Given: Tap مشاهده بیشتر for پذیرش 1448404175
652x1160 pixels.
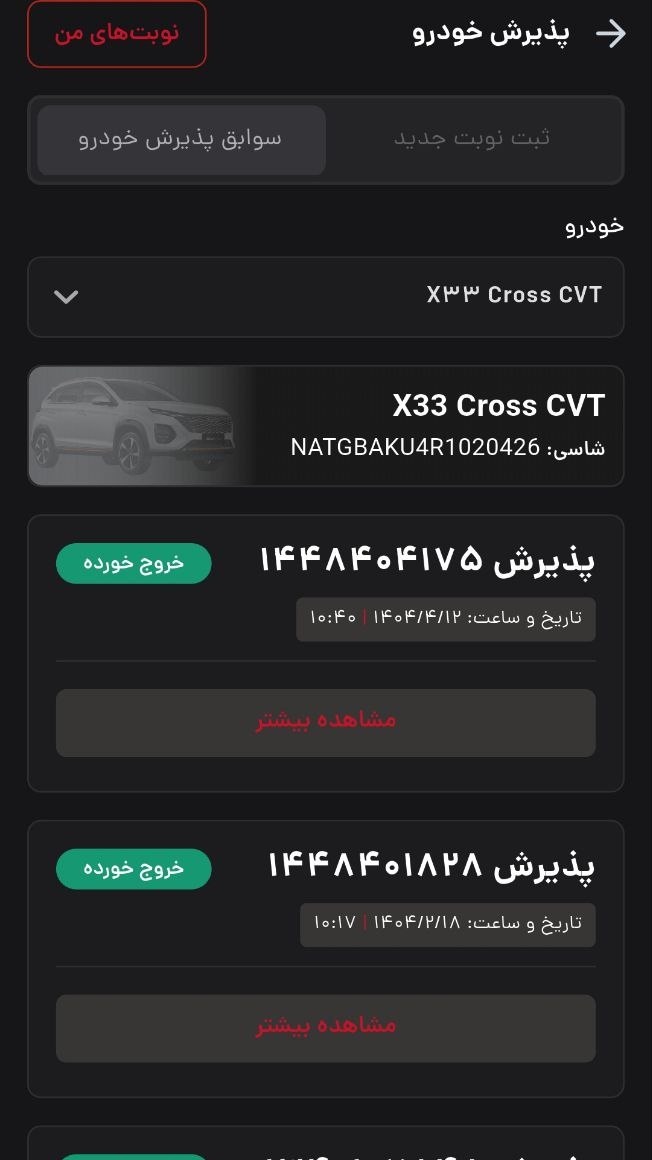Looking at the screenshot, I should [326, 722].
